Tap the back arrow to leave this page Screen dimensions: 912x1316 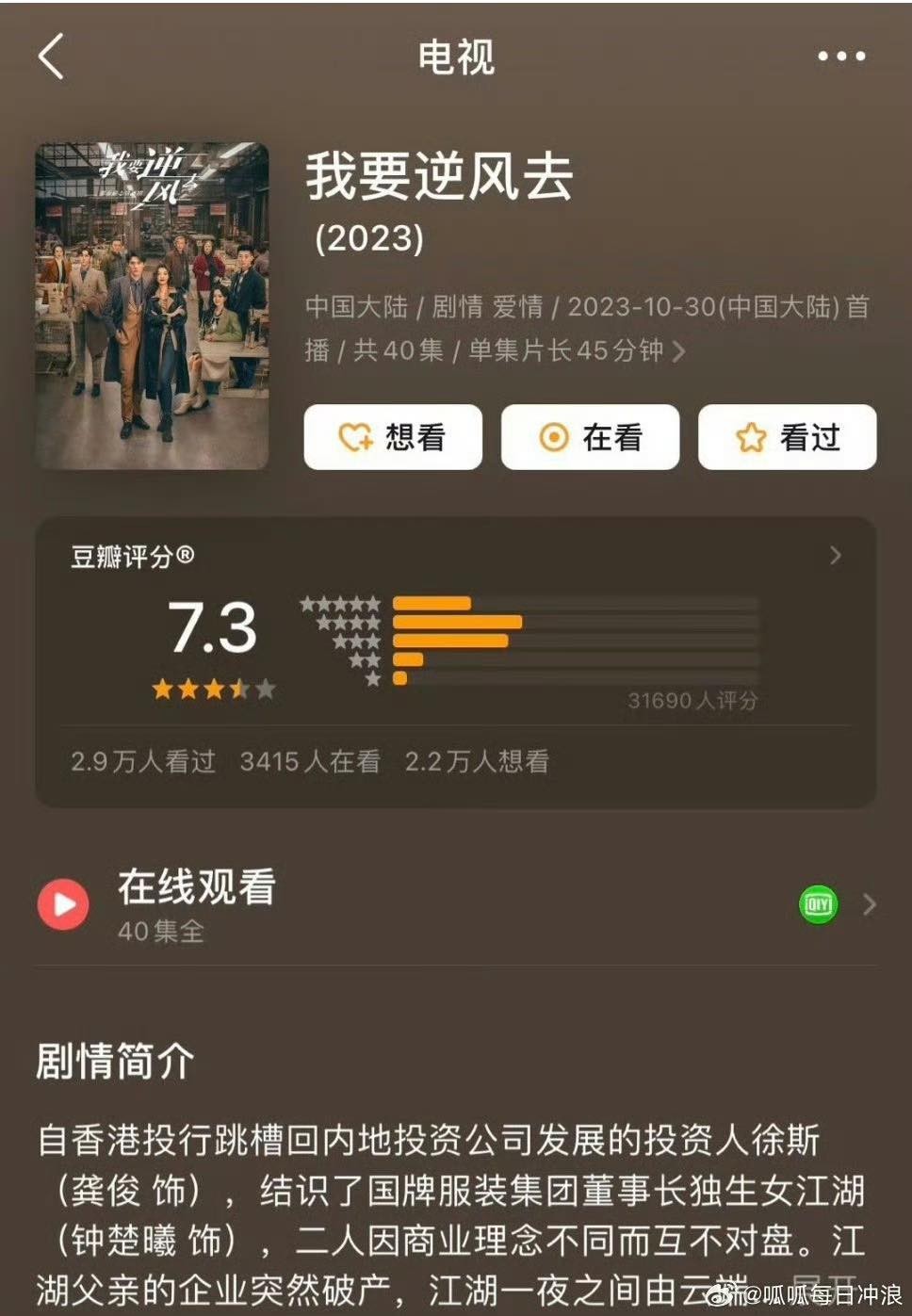[49, 58]
